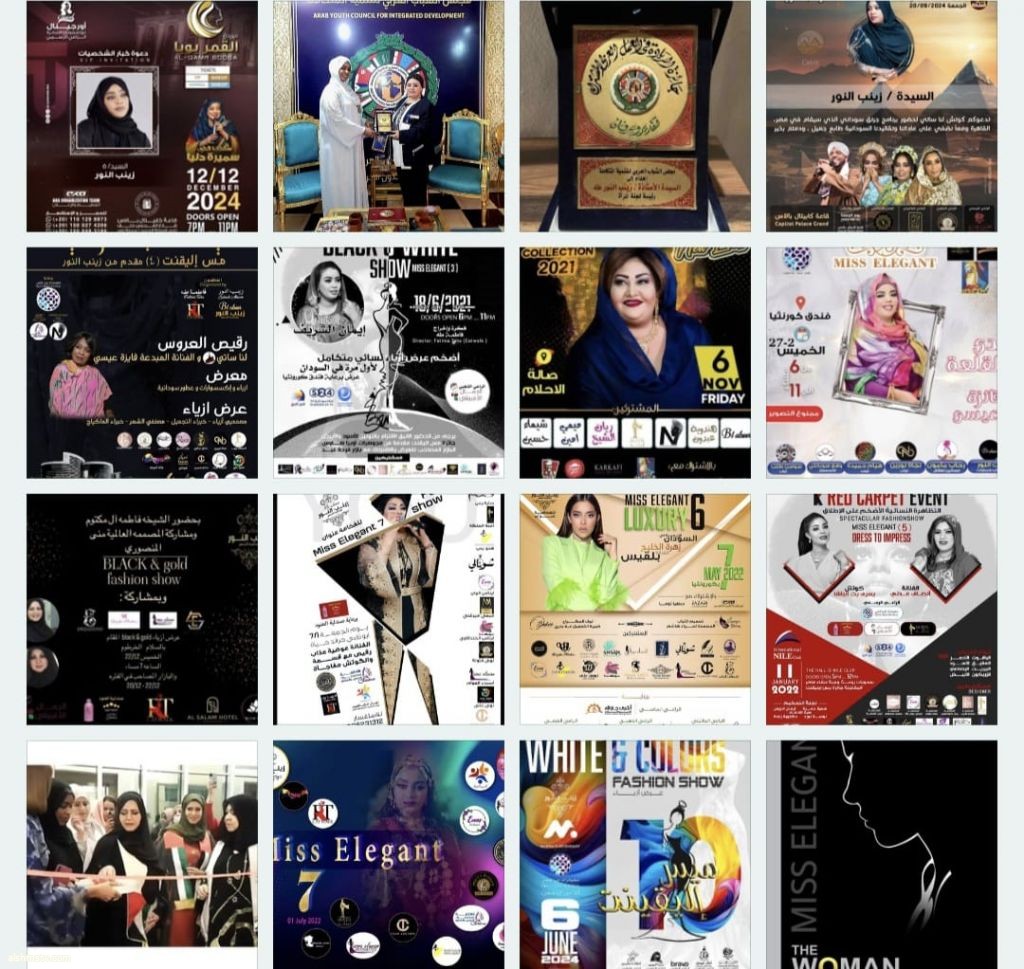Open the 12/12 December 2024 invitation poster
Viewport: 1024px width, 969px height.
(x=141, y=116)
